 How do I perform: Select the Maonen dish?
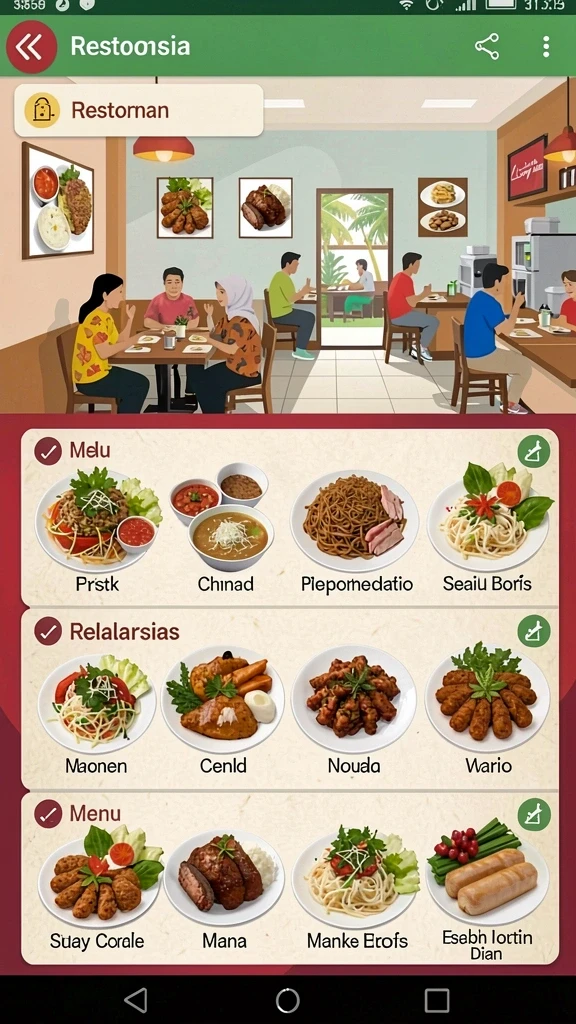[96, 714]
